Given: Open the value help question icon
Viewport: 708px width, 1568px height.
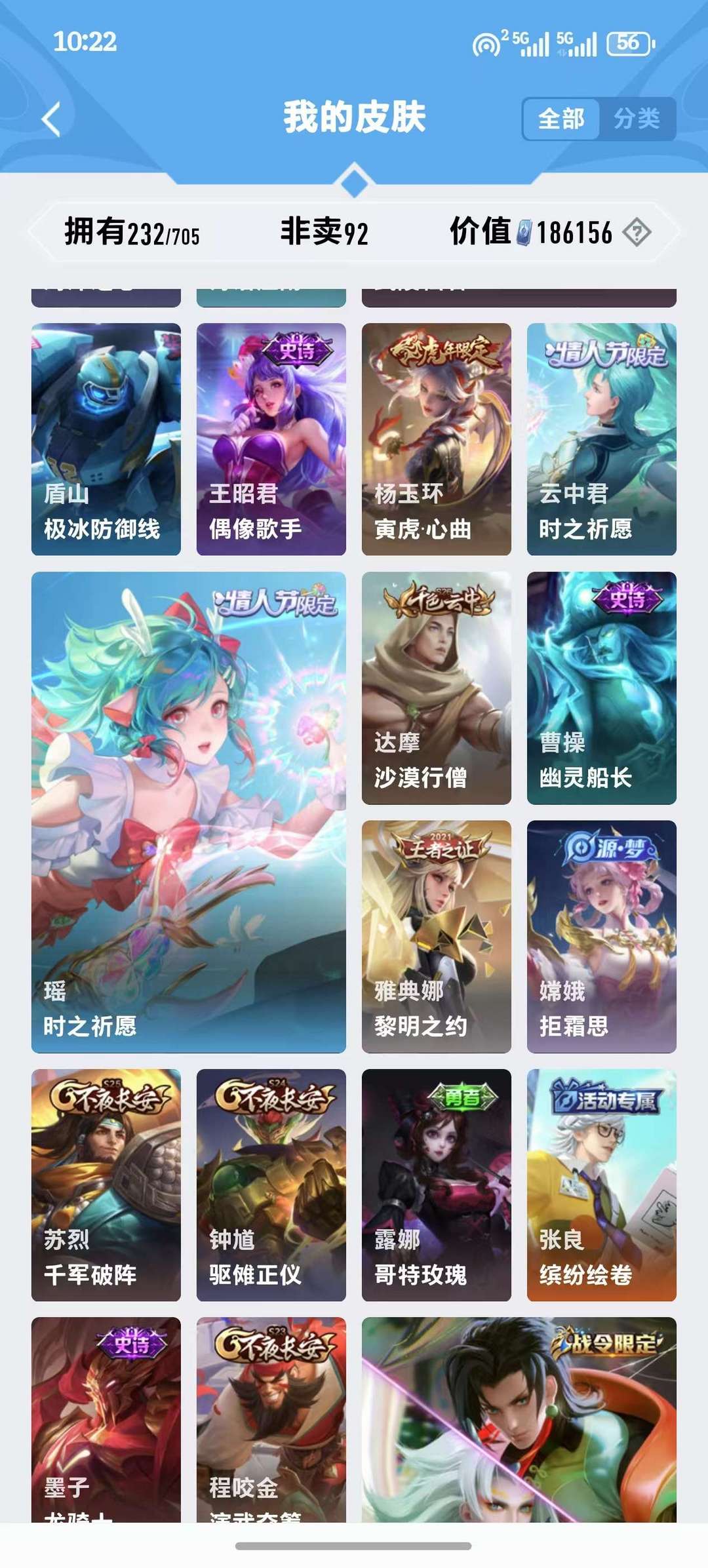Looking at the screenshot, I should [637, 232].
